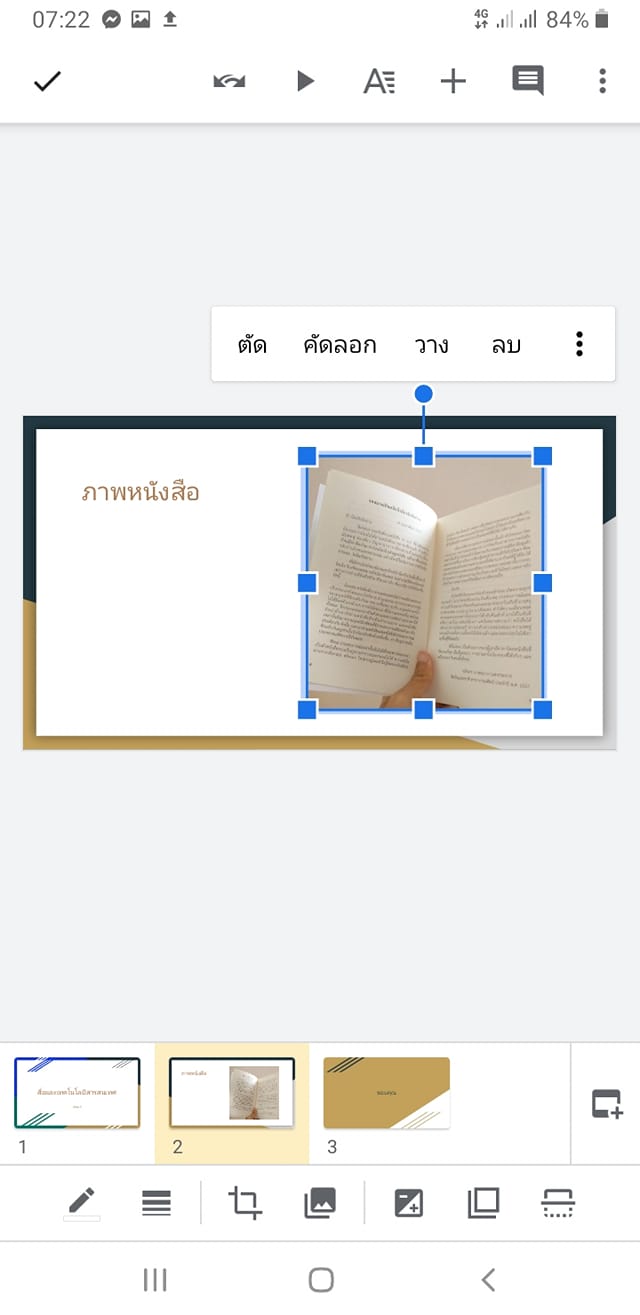This screenshot has width=640, height=1315.
Task: Open the comments icon
Action: 527,81
